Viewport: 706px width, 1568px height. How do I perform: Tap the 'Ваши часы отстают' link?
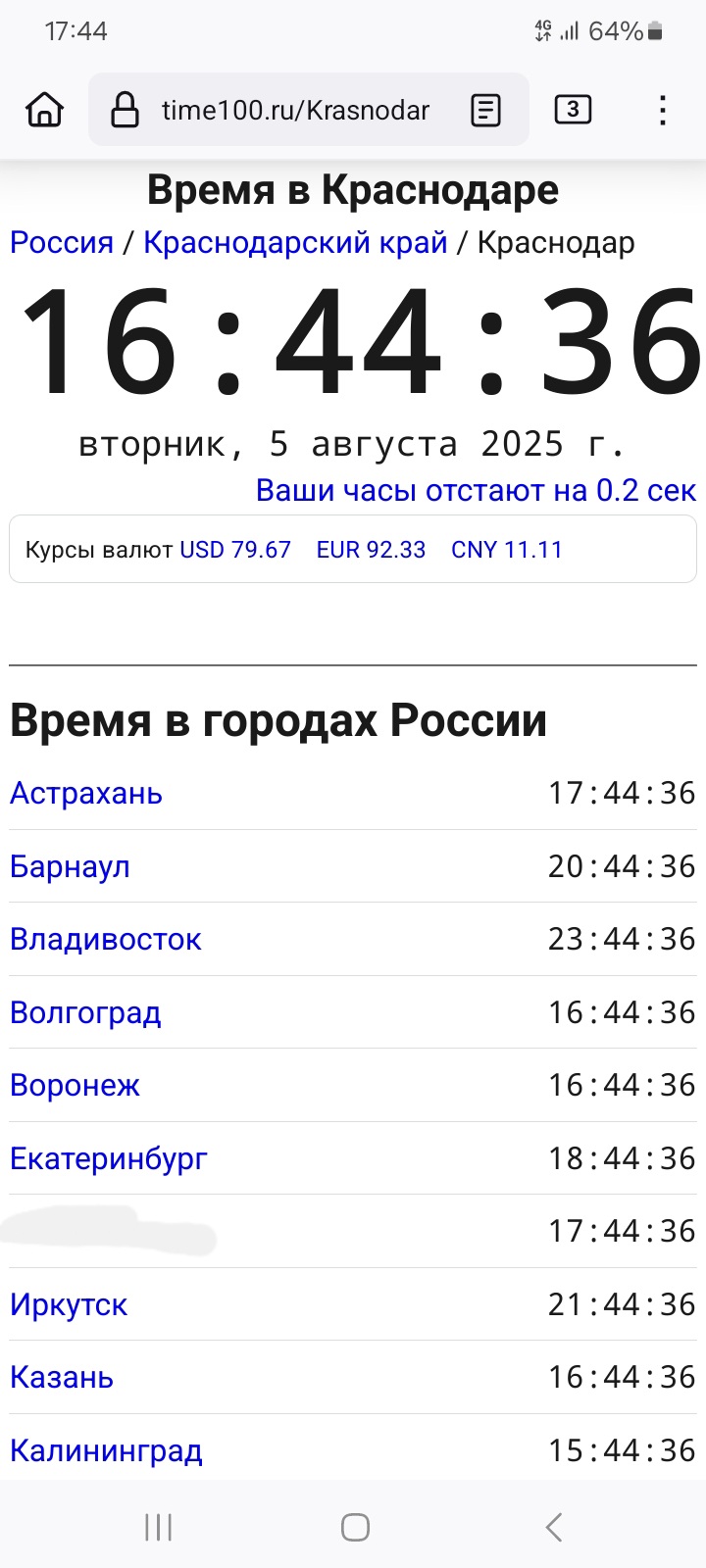click(x=476, y=490)
